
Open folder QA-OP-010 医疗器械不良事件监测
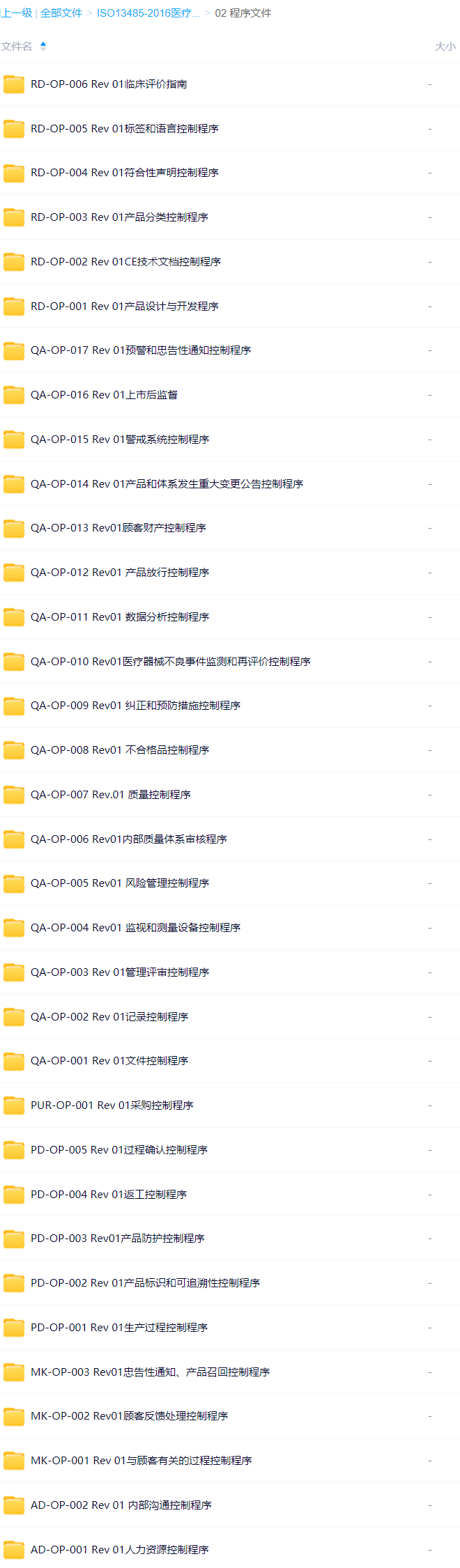coord(170,662)
